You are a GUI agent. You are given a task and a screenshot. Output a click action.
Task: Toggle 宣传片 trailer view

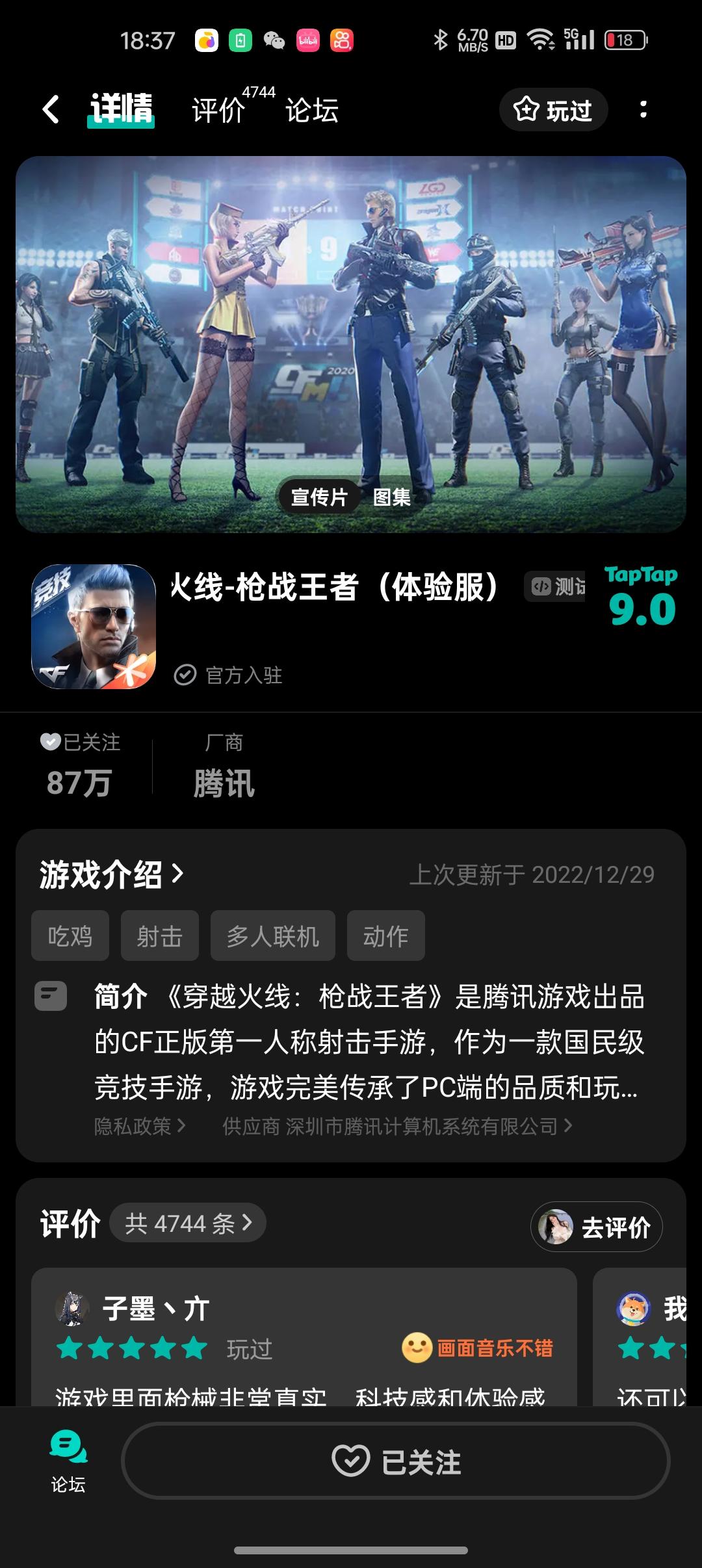319,497
